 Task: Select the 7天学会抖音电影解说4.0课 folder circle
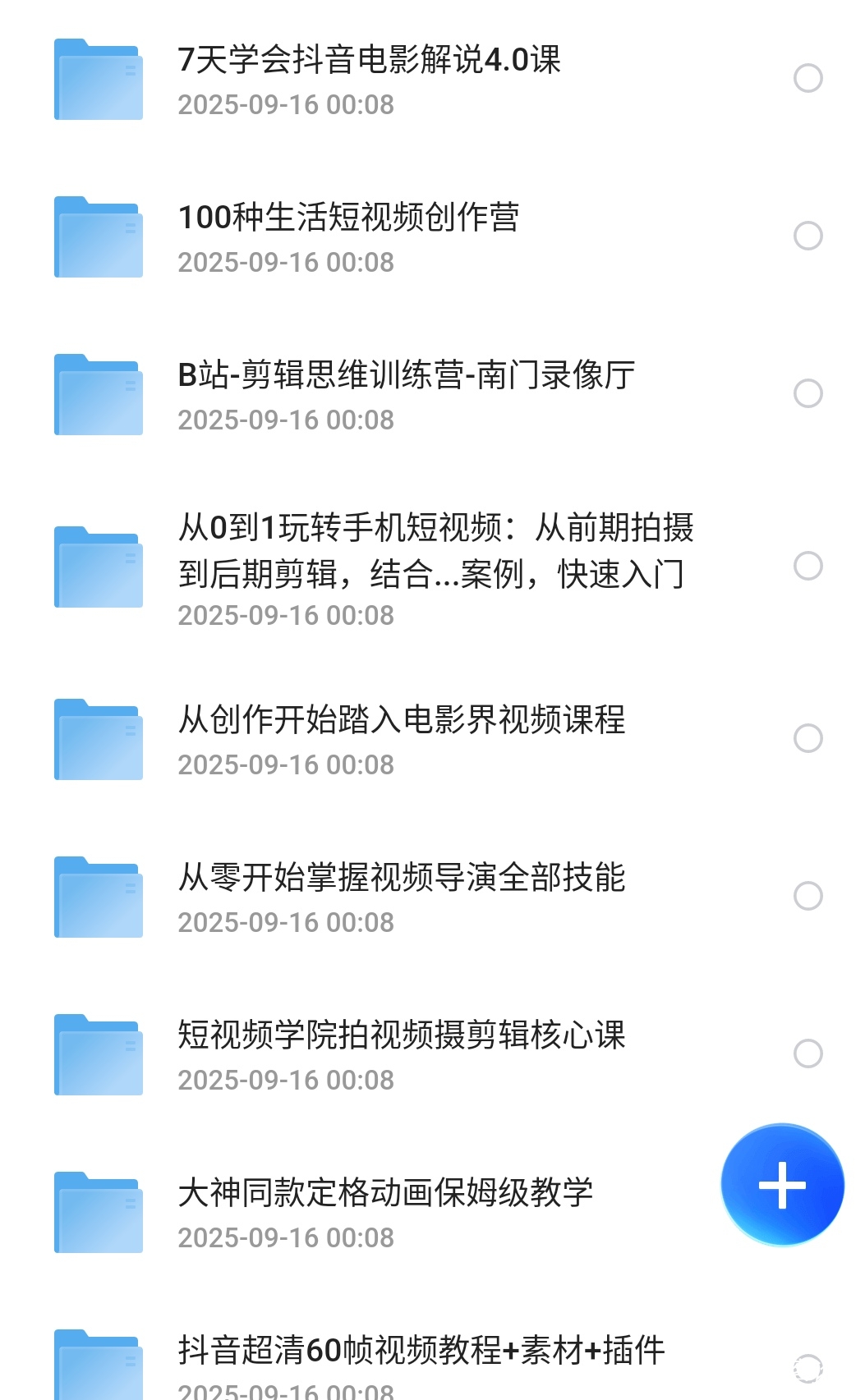tap(808, 79)
